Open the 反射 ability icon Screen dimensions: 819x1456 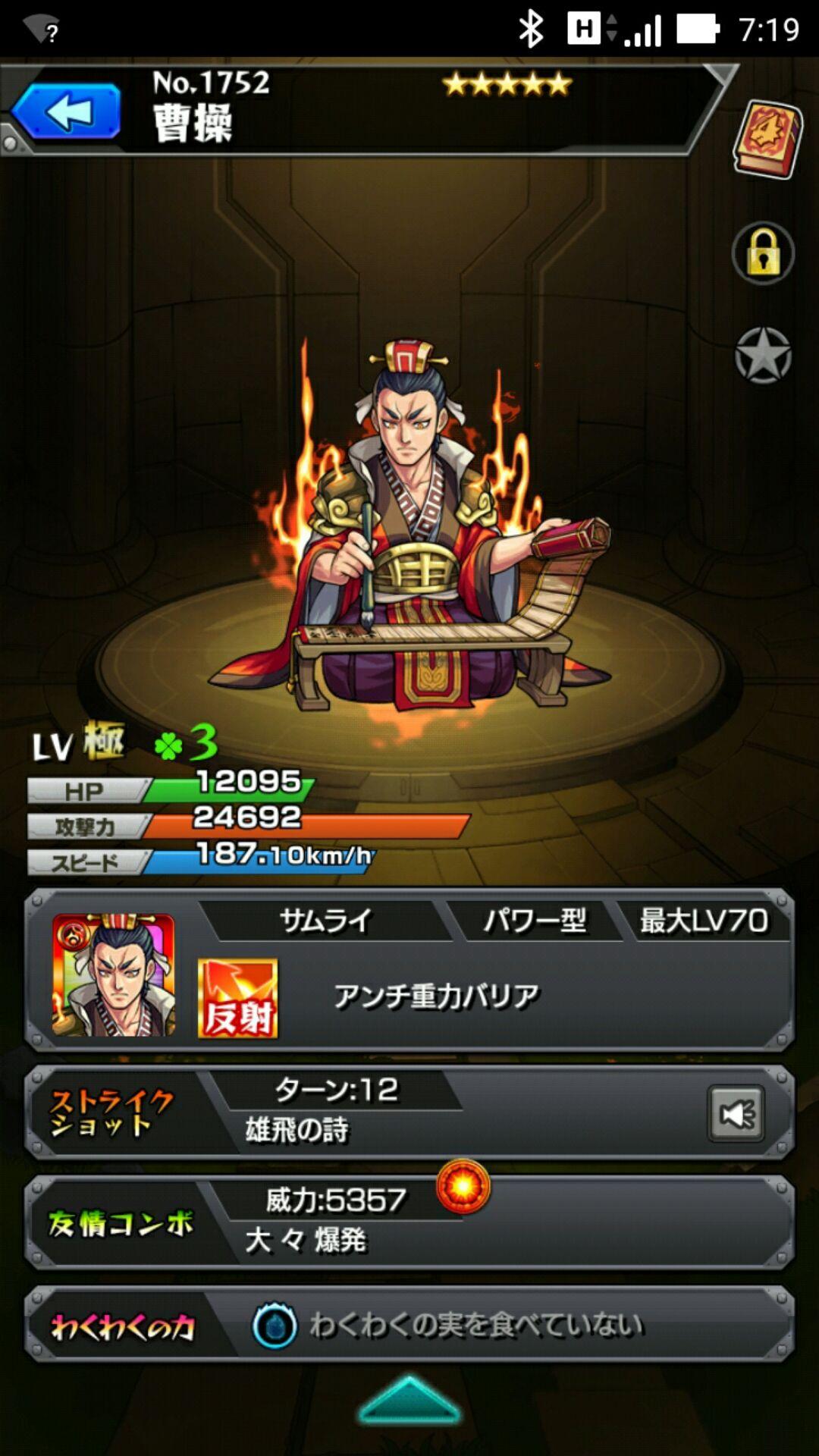(237, 998)
